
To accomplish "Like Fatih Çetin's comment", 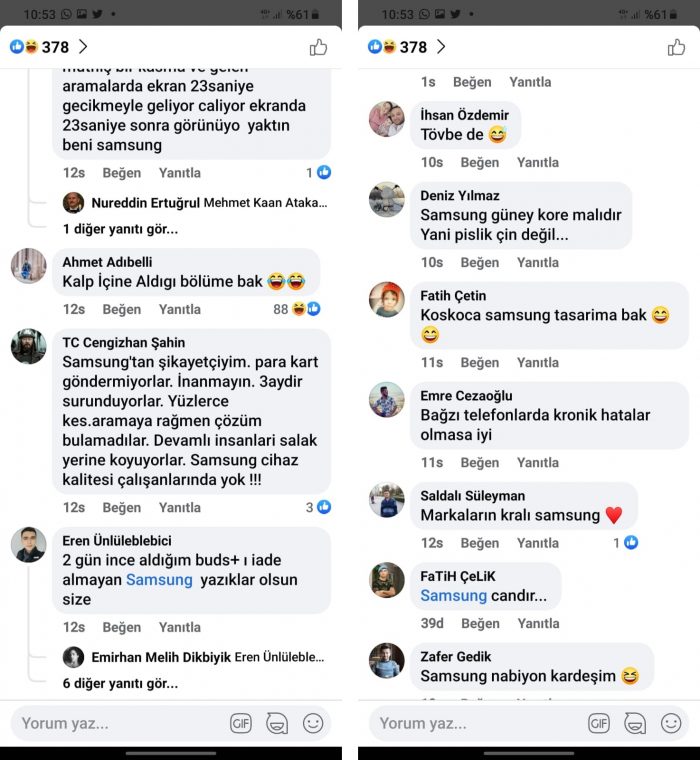I will click(479, 363).
